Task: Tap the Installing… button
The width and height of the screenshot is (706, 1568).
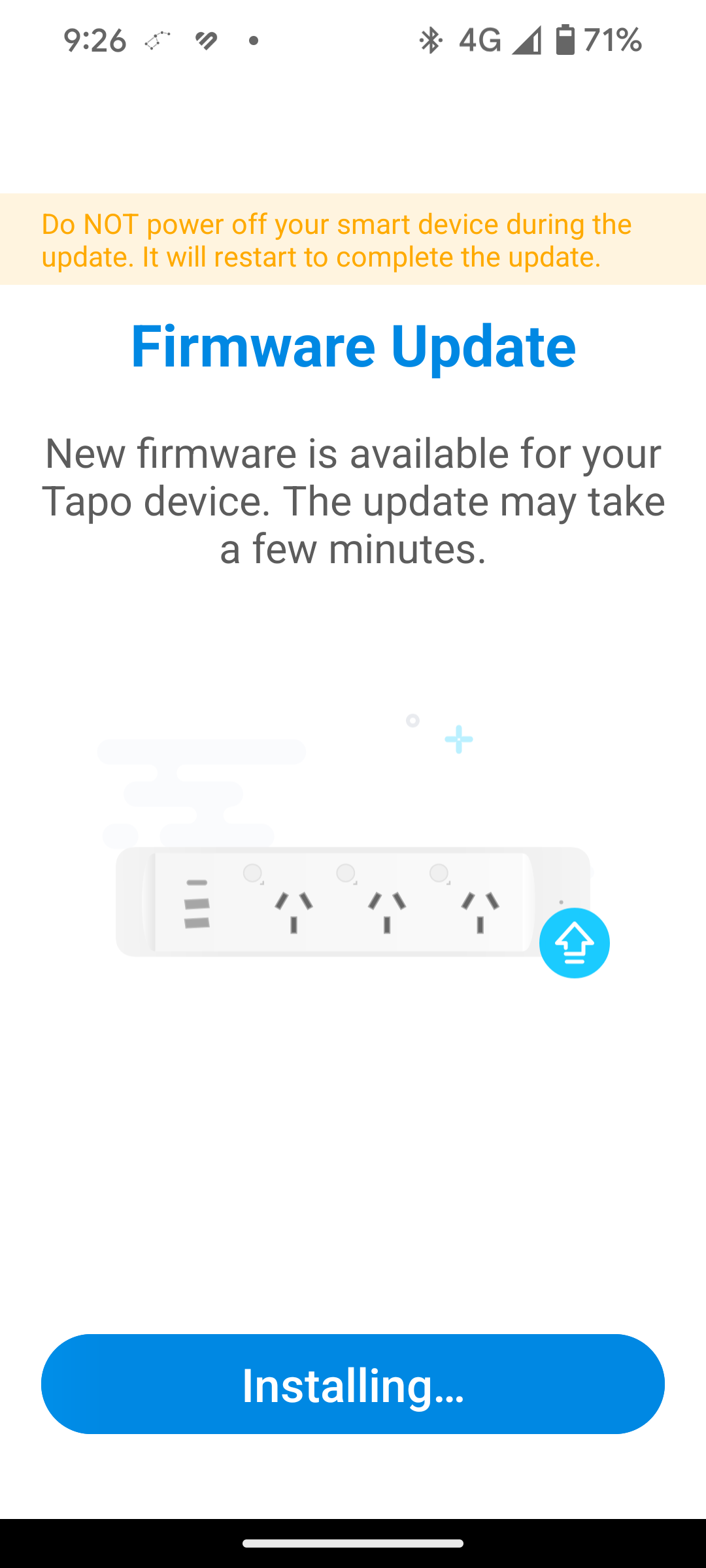Action: coord(353,1384)
